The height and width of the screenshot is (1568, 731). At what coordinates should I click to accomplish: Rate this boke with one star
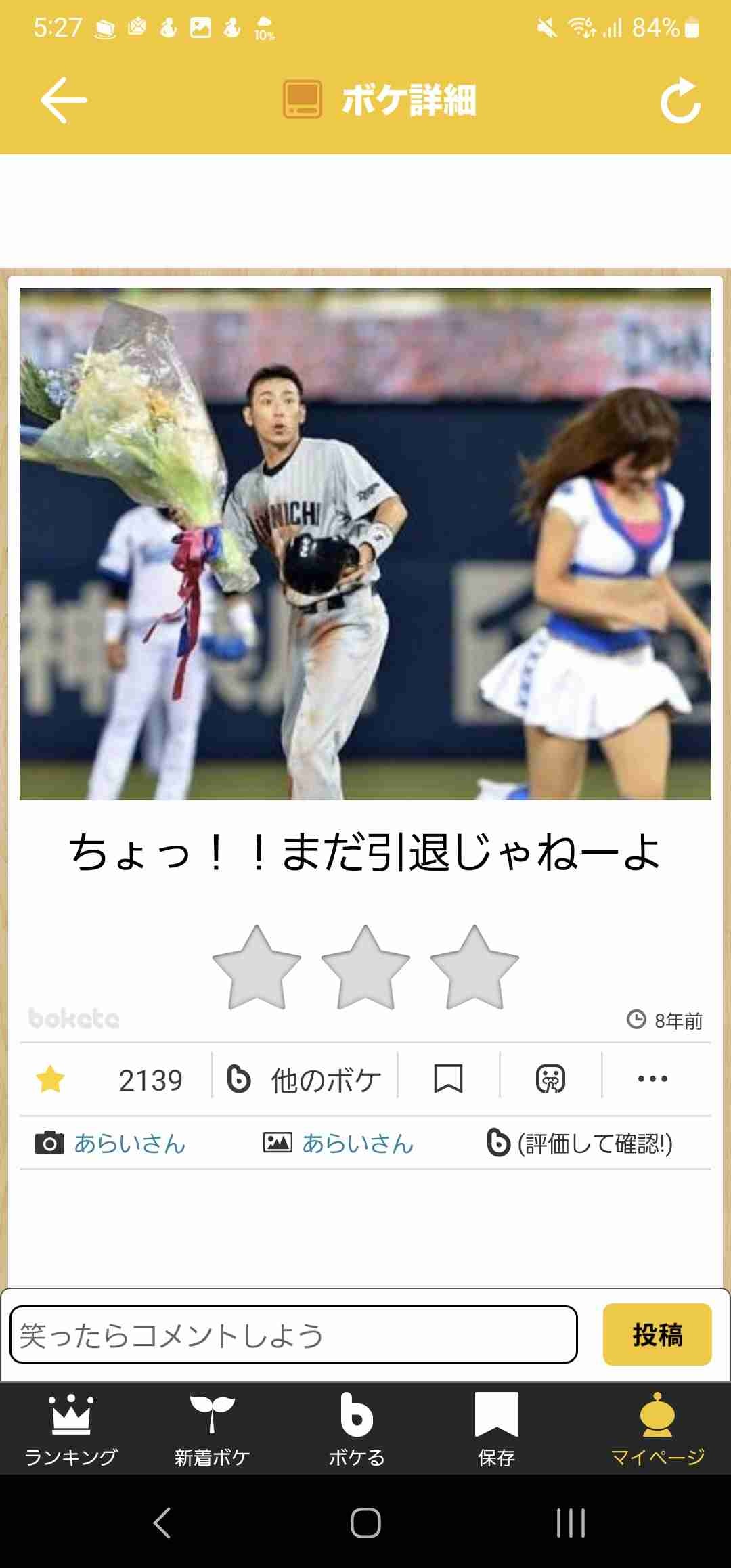(x=257, y=968)
